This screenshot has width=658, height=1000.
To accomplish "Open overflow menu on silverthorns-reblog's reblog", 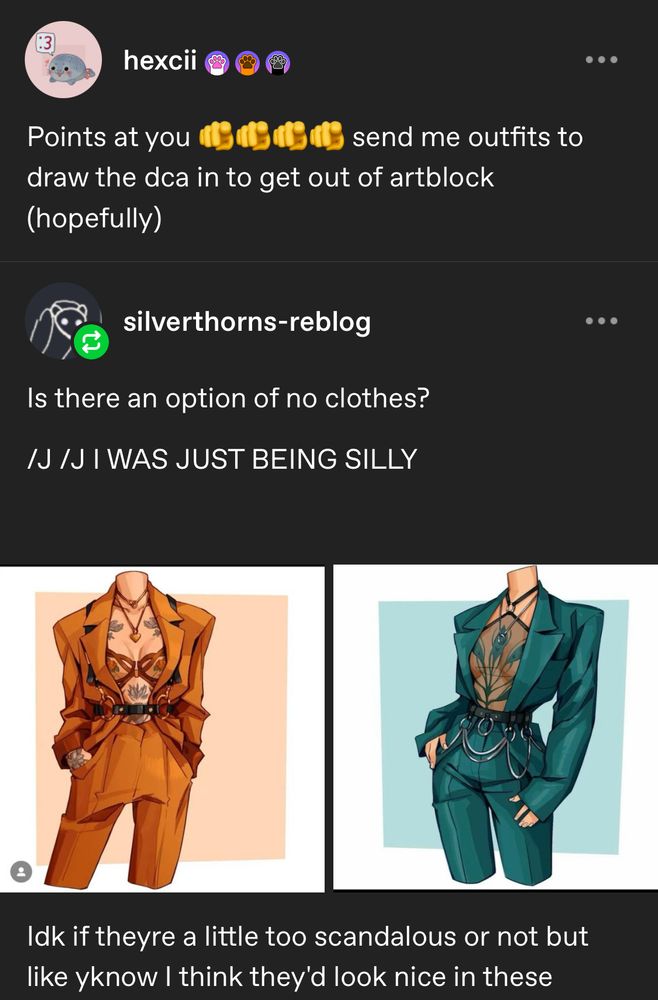I will click(601, 321).
